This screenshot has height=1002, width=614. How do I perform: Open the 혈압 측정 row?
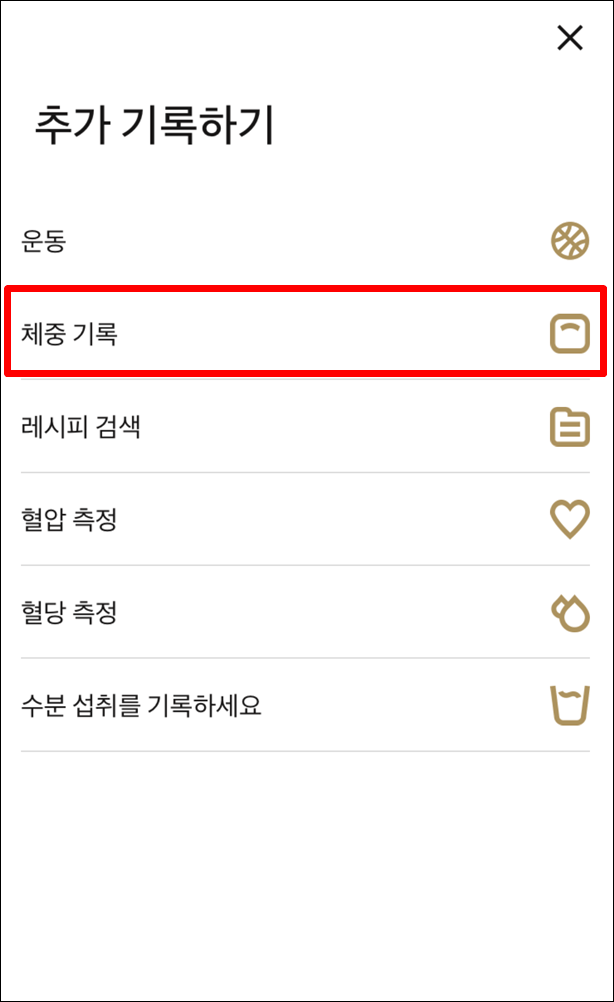305,520
